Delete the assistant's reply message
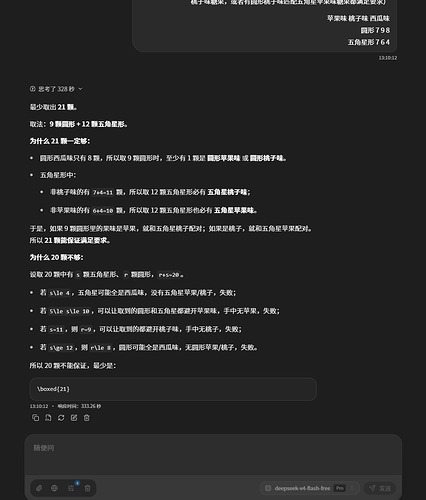 tap(87, 418)
